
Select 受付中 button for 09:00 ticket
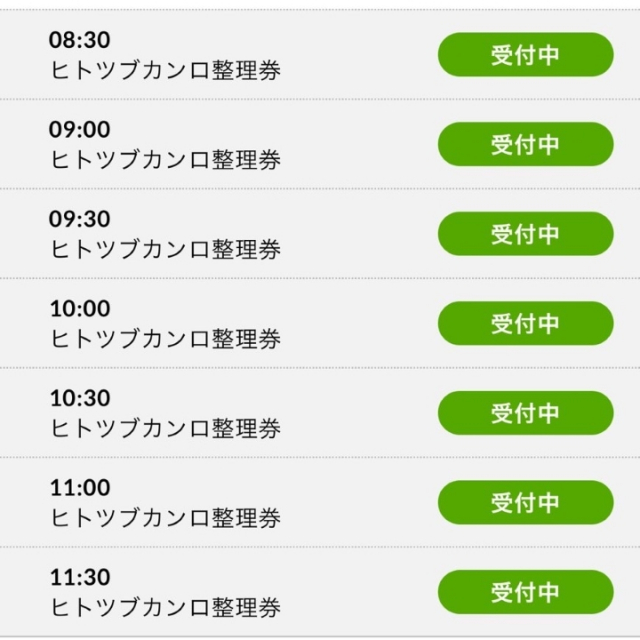coord(525,144)
